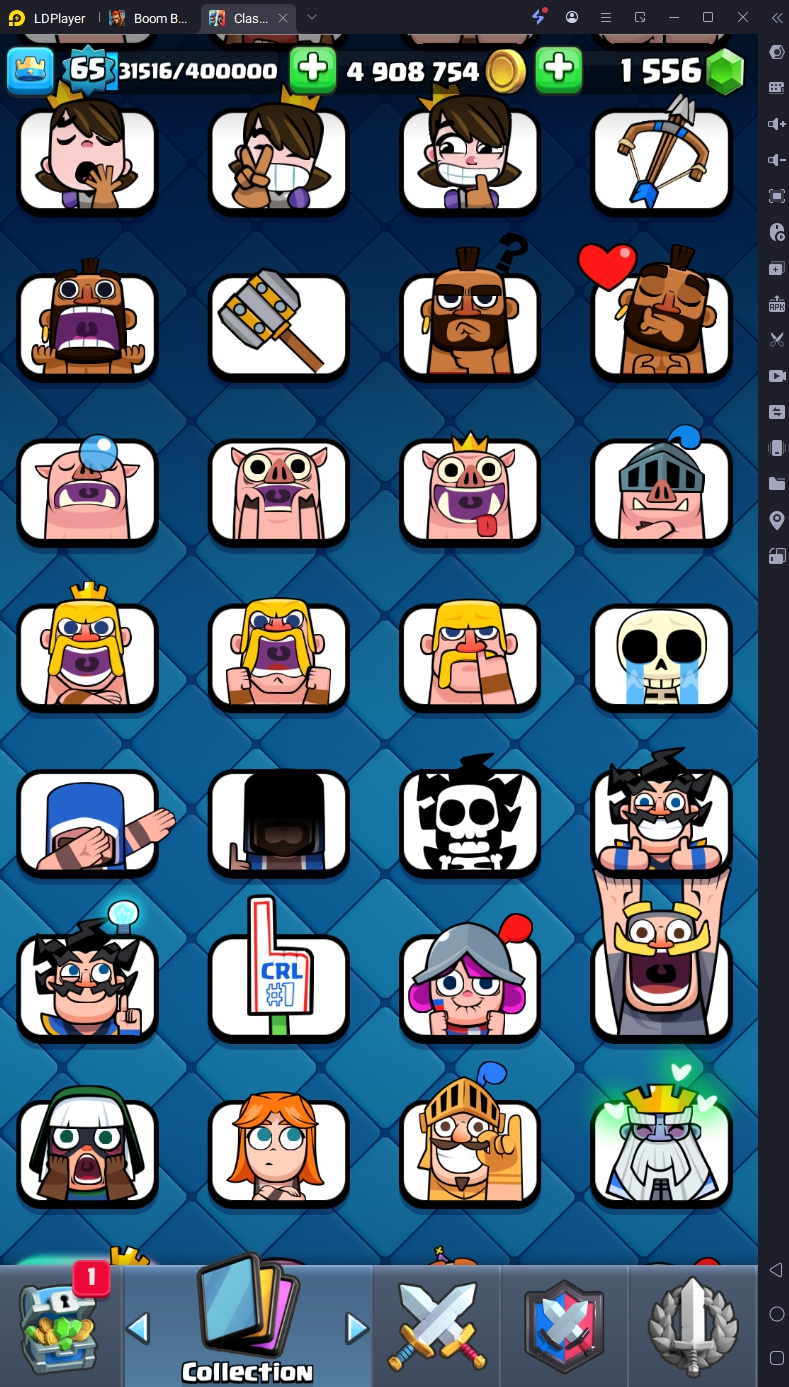This screenshot has width=789, height=1387.
Task: Tap the Android back button in sidebar
Action: coord(777,1270)
